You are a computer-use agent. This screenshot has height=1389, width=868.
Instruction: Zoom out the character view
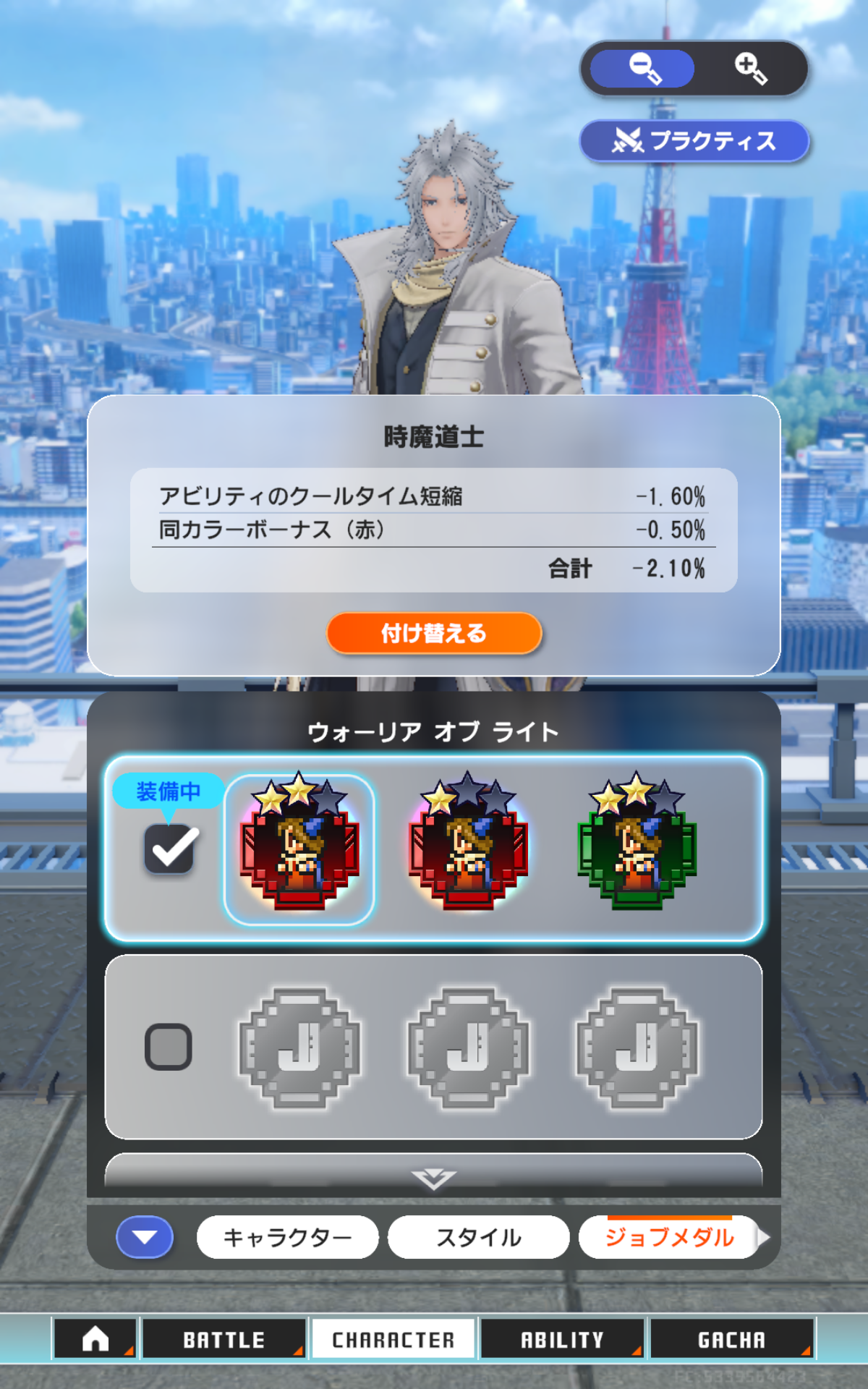pyautogui.click(x=642, y=69)
